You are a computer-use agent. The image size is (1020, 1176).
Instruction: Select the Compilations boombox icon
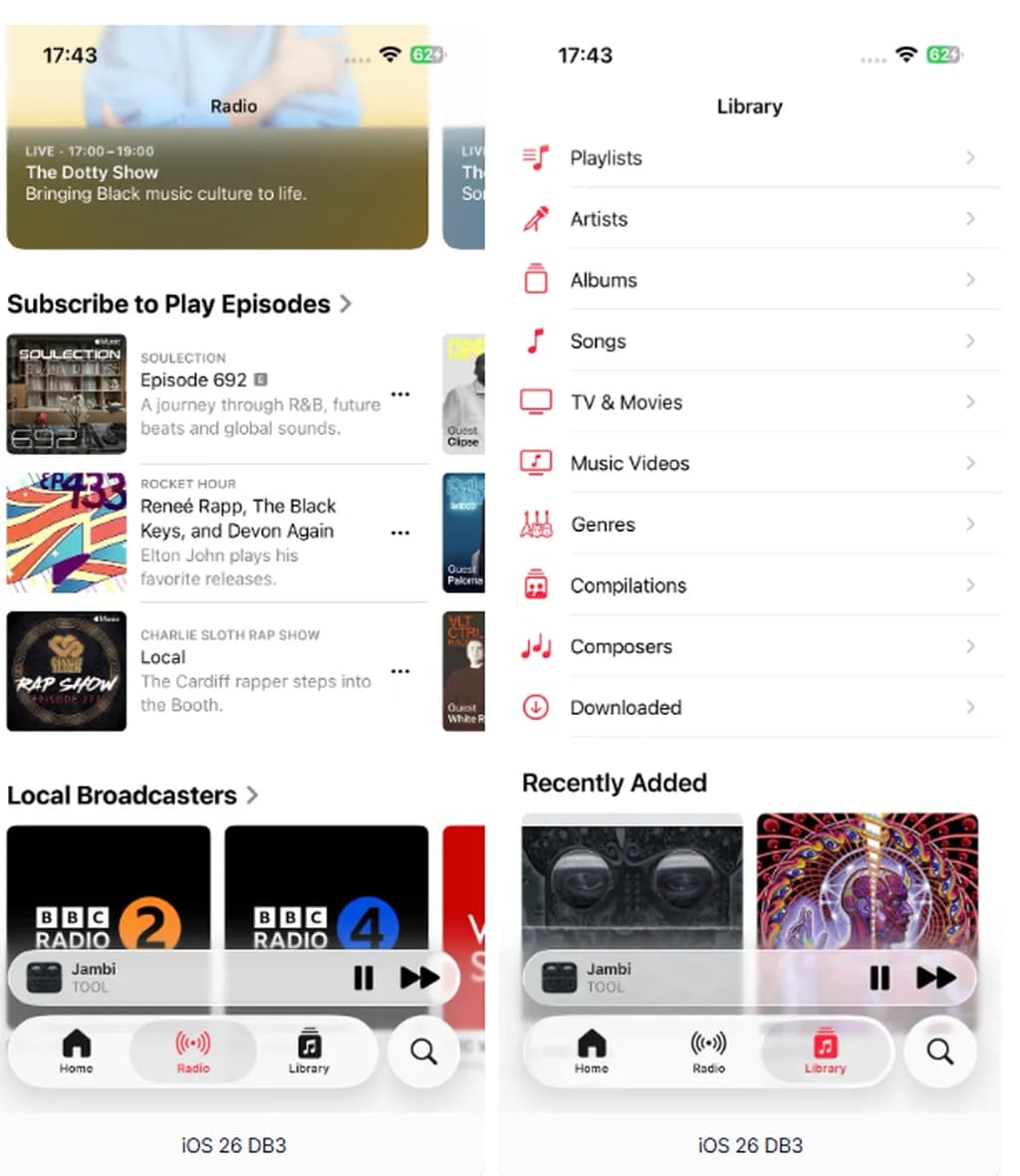[x=535, y=586]
